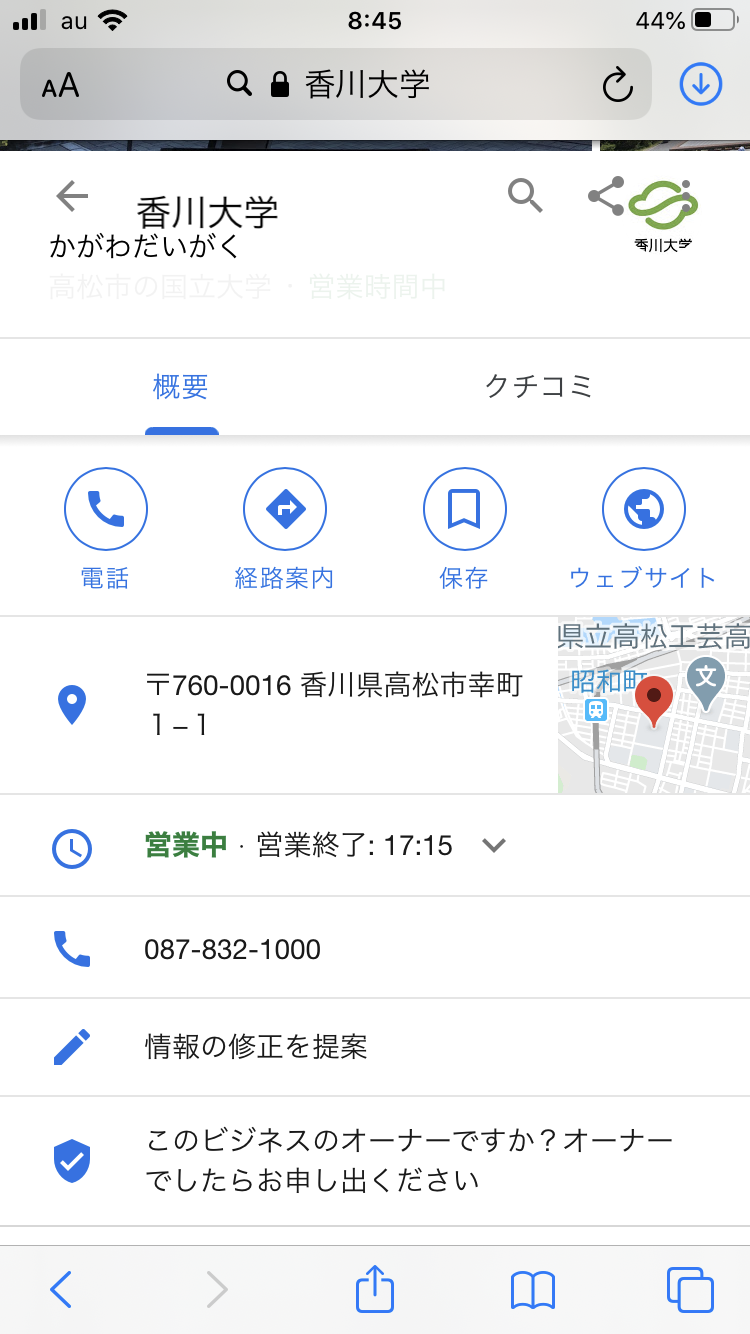
Task: Show all open Safari tabs
Action: tap(689, 1290)
